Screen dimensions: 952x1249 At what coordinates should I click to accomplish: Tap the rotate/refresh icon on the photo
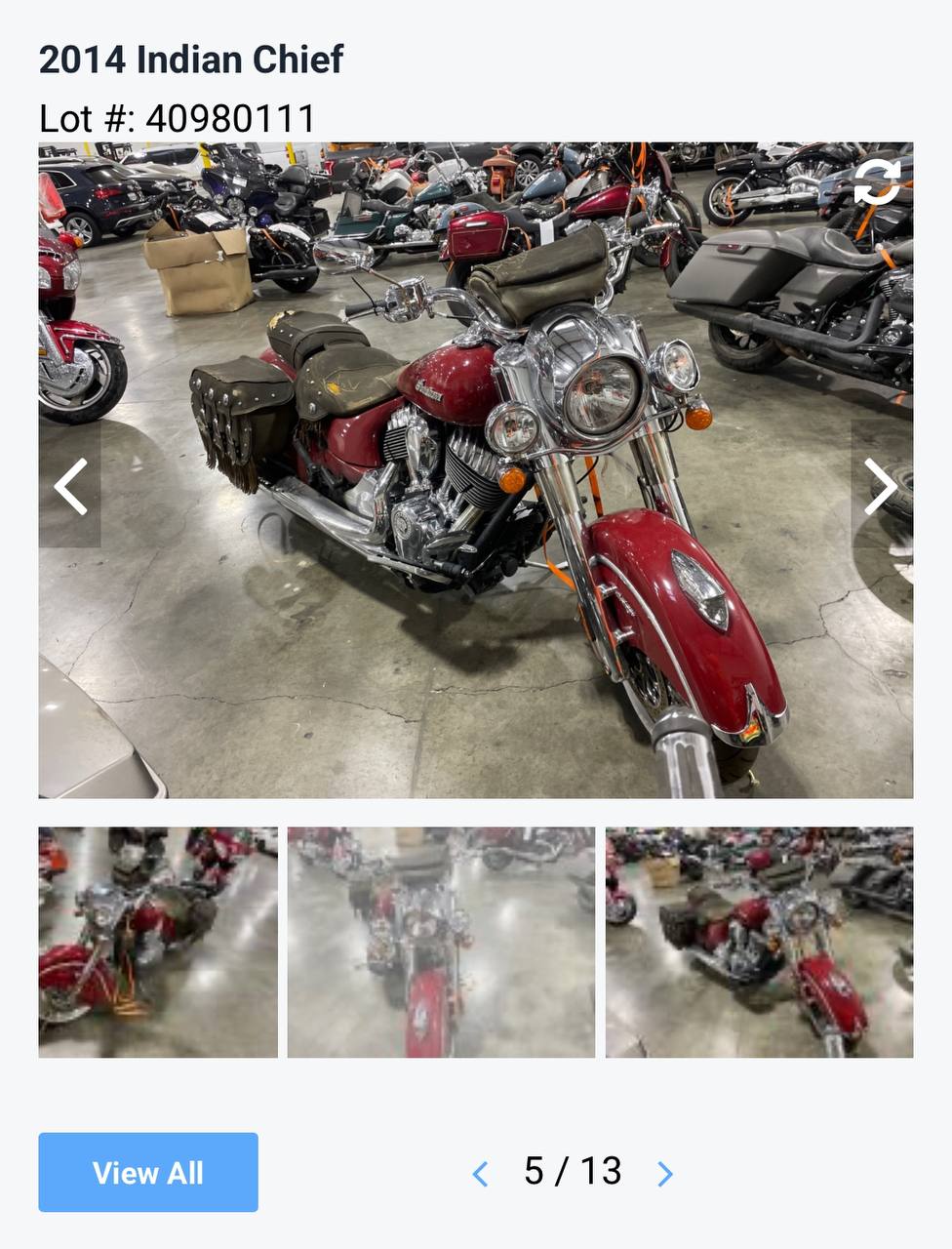876,182
